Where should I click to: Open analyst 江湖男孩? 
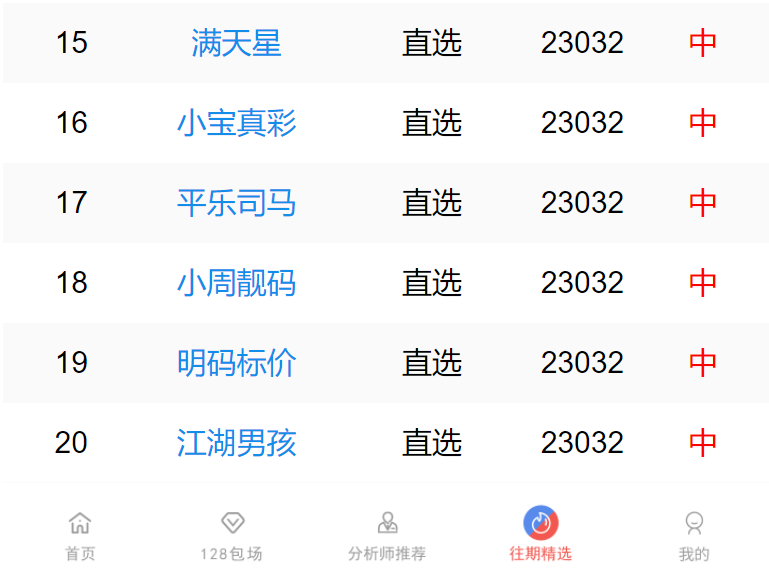[x=236, y=443]
